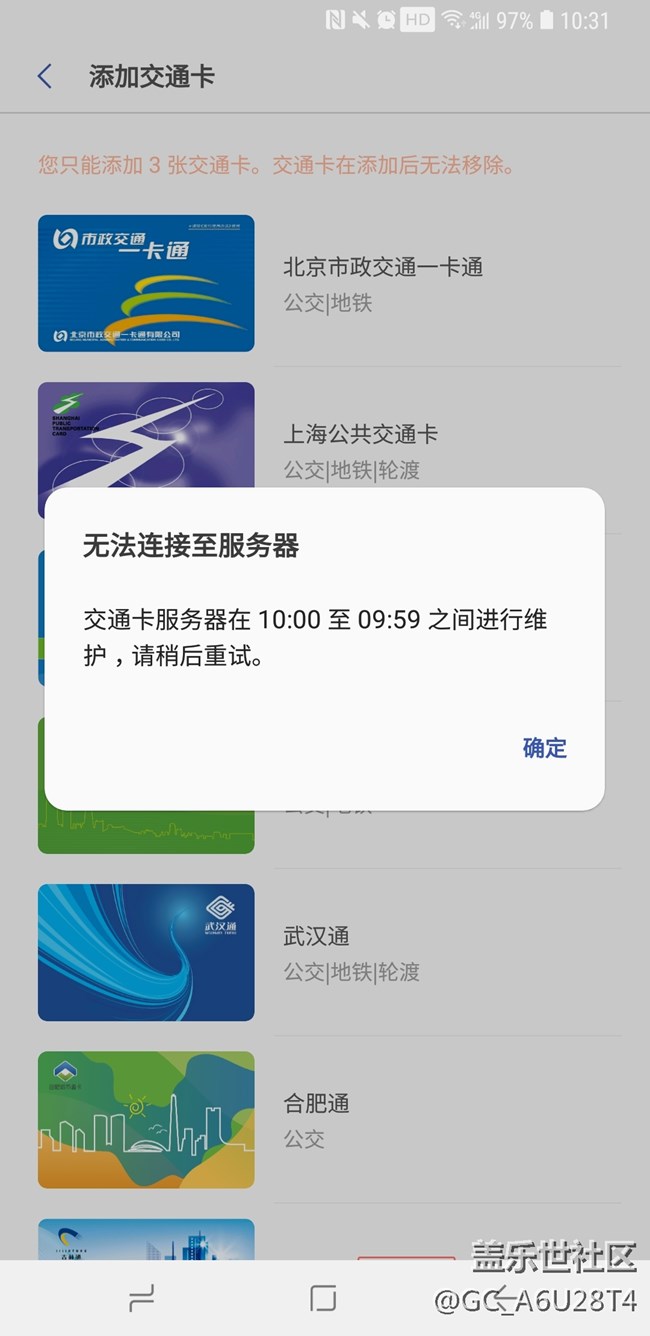Go to home screen via navigation bar
This screenshot has height=1336, width=650.
point(323,1298)
